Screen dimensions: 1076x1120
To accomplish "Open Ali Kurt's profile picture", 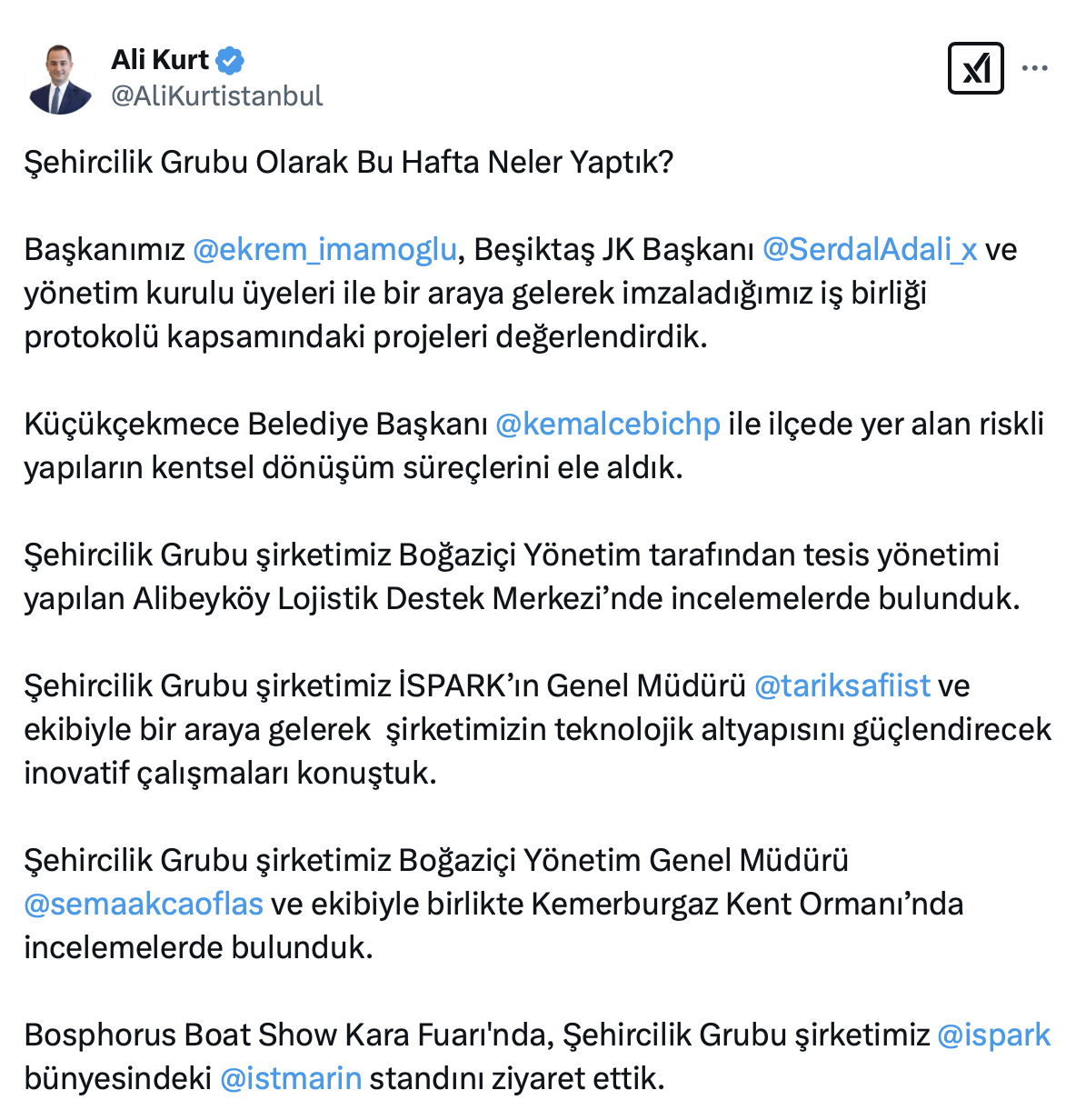I will (60, 78).
